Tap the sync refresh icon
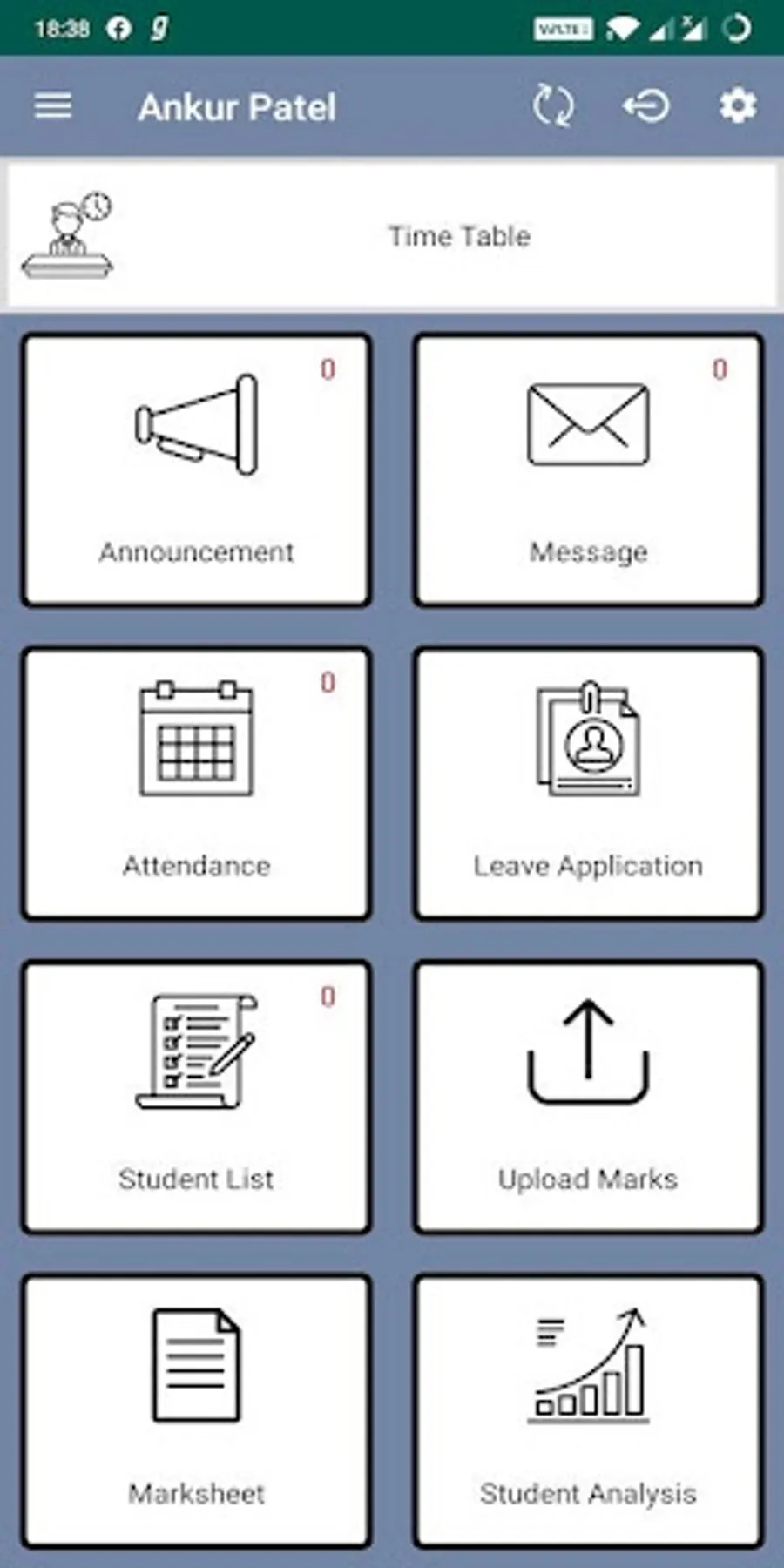 point(553,106)
